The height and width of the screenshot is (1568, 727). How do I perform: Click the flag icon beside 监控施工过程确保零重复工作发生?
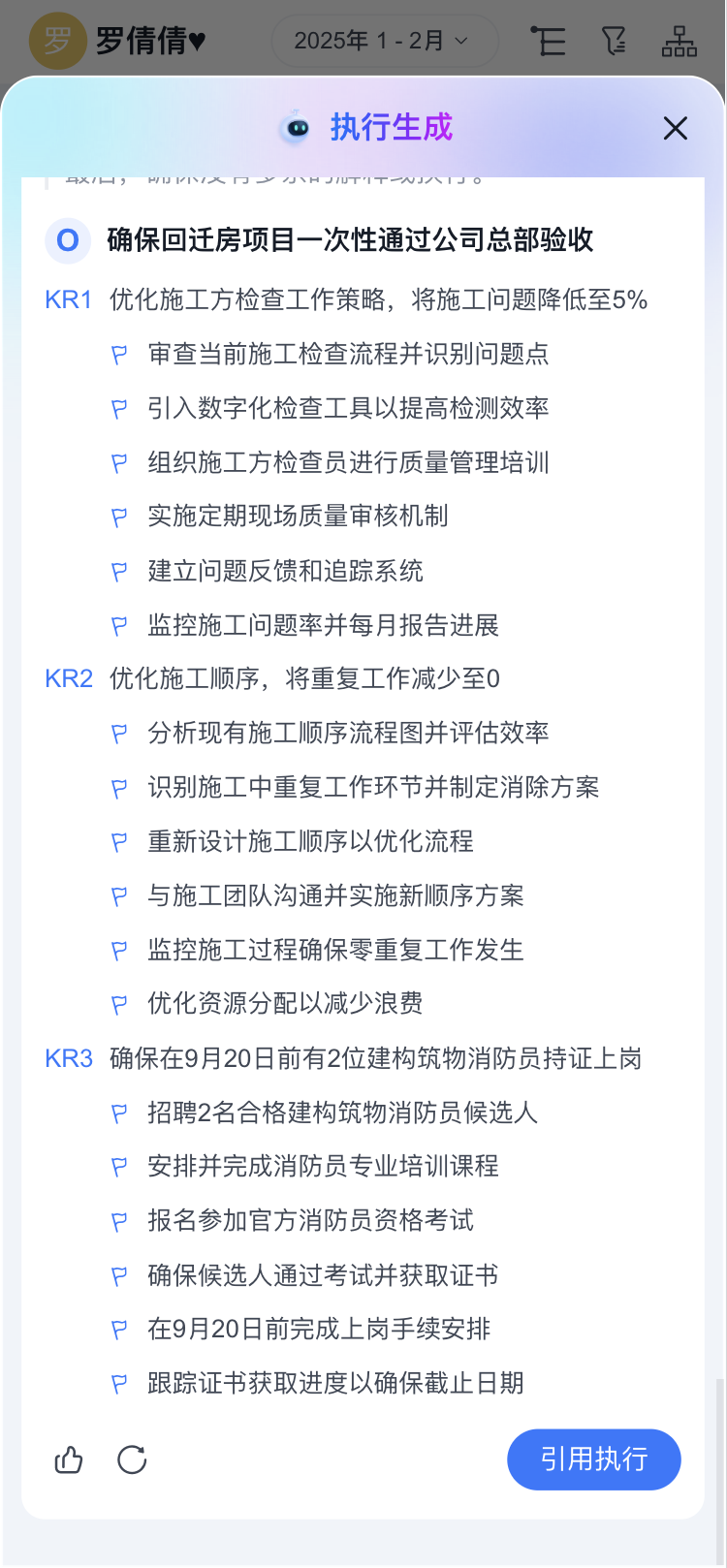coord(119,950)
